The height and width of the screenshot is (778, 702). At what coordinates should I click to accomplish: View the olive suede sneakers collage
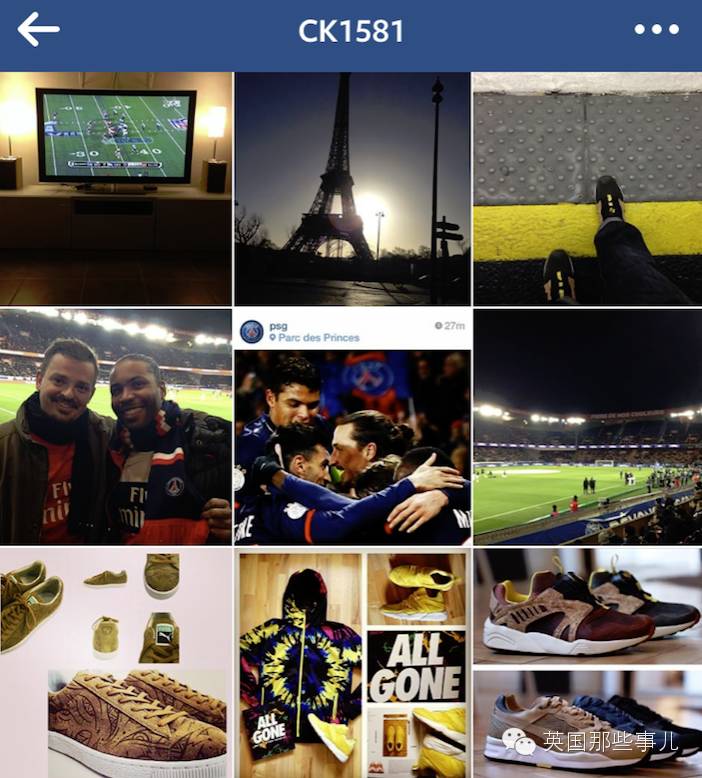(116, 662)
